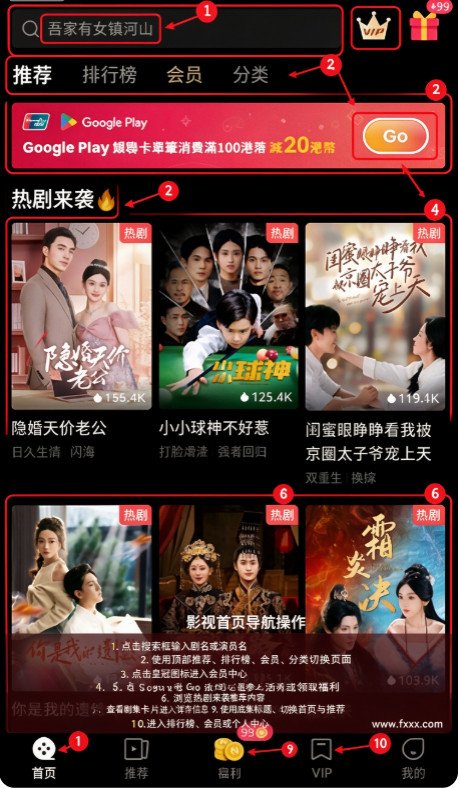Screen dimensions: 459x788
Task: Switch to the 排行榜 top tab
Action: click(x=109, y=75)
